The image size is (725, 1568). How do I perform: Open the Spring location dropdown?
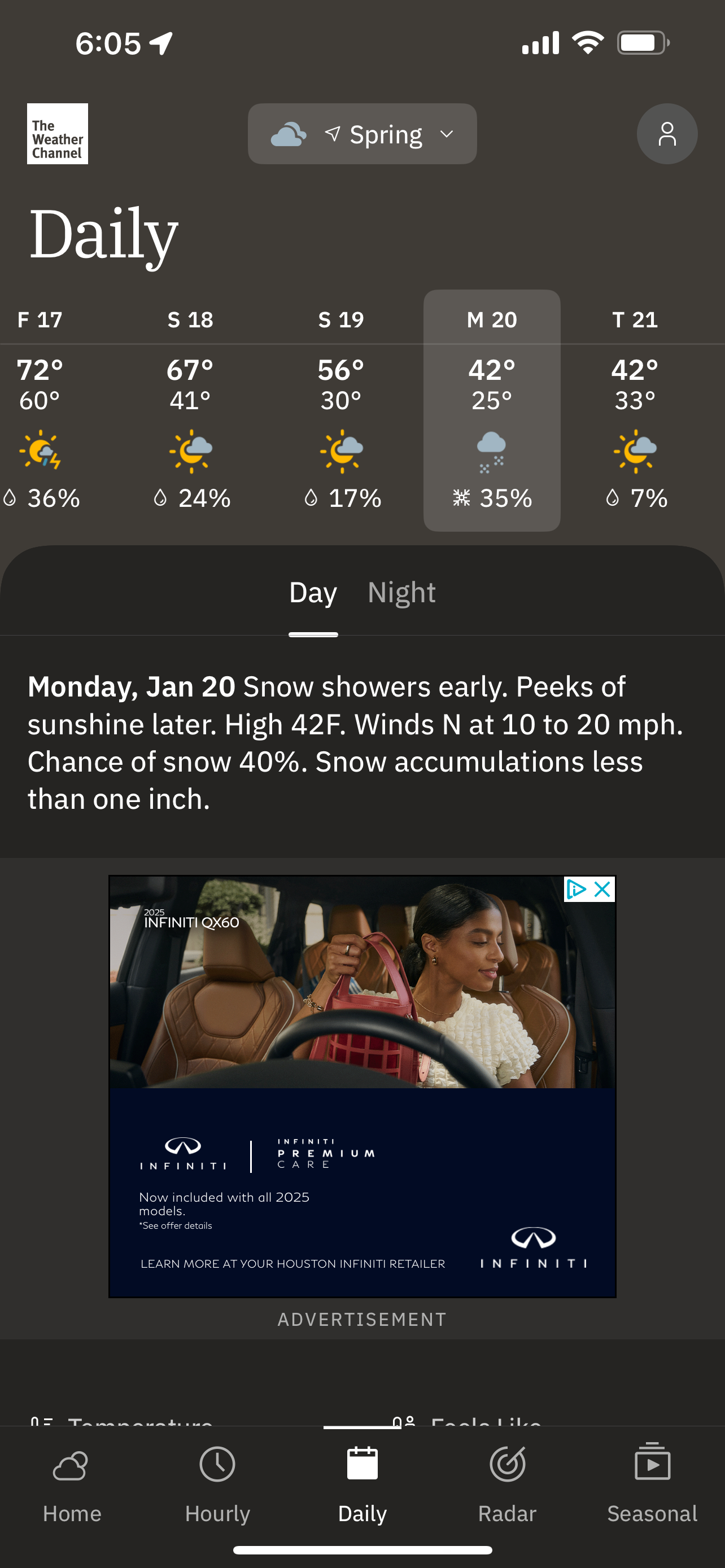(362, 134)
